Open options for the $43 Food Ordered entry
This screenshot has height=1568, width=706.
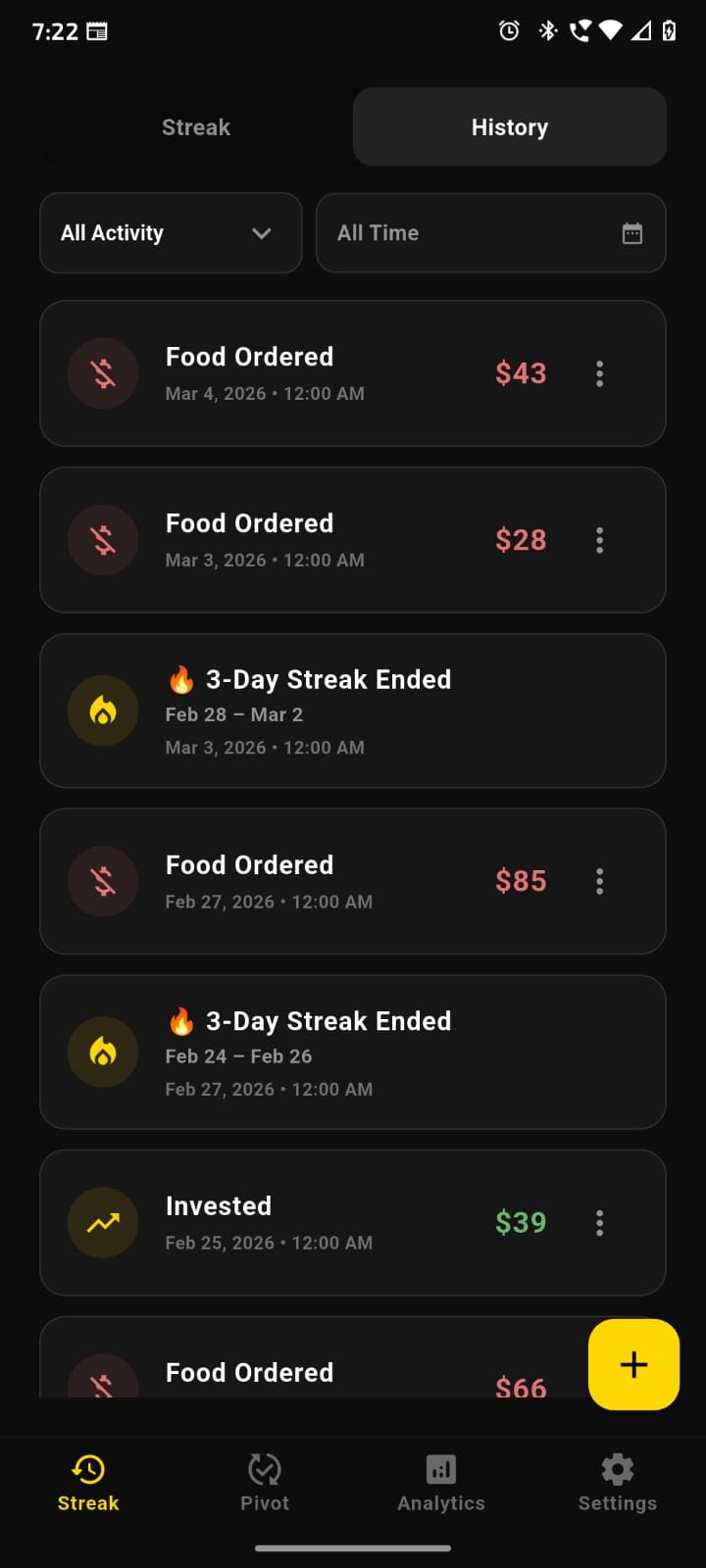pyautogui.click(x=599, y=373)
